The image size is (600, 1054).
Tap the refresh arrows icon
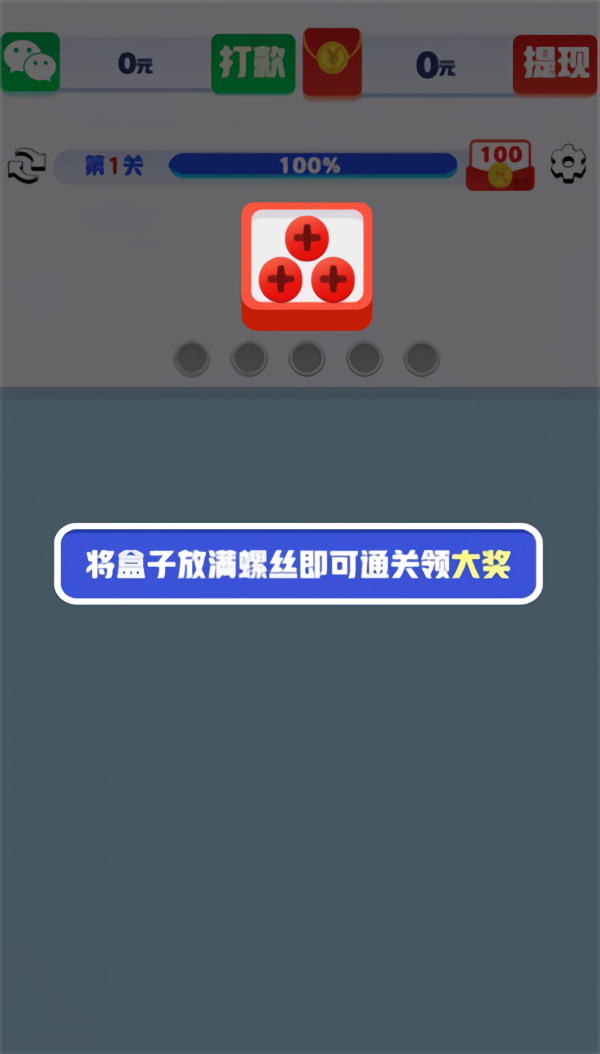tap(27, 166)
